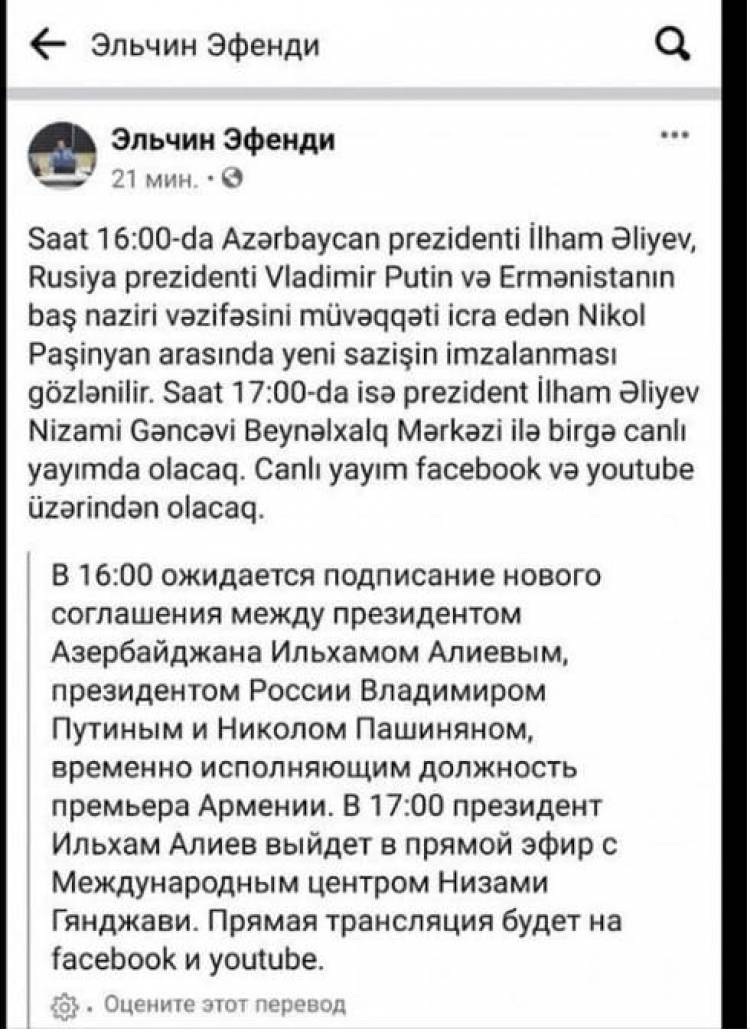Open Эльчин Эфенди's profile picture
Screen dimensions: 750x1032
pos(62,154)
